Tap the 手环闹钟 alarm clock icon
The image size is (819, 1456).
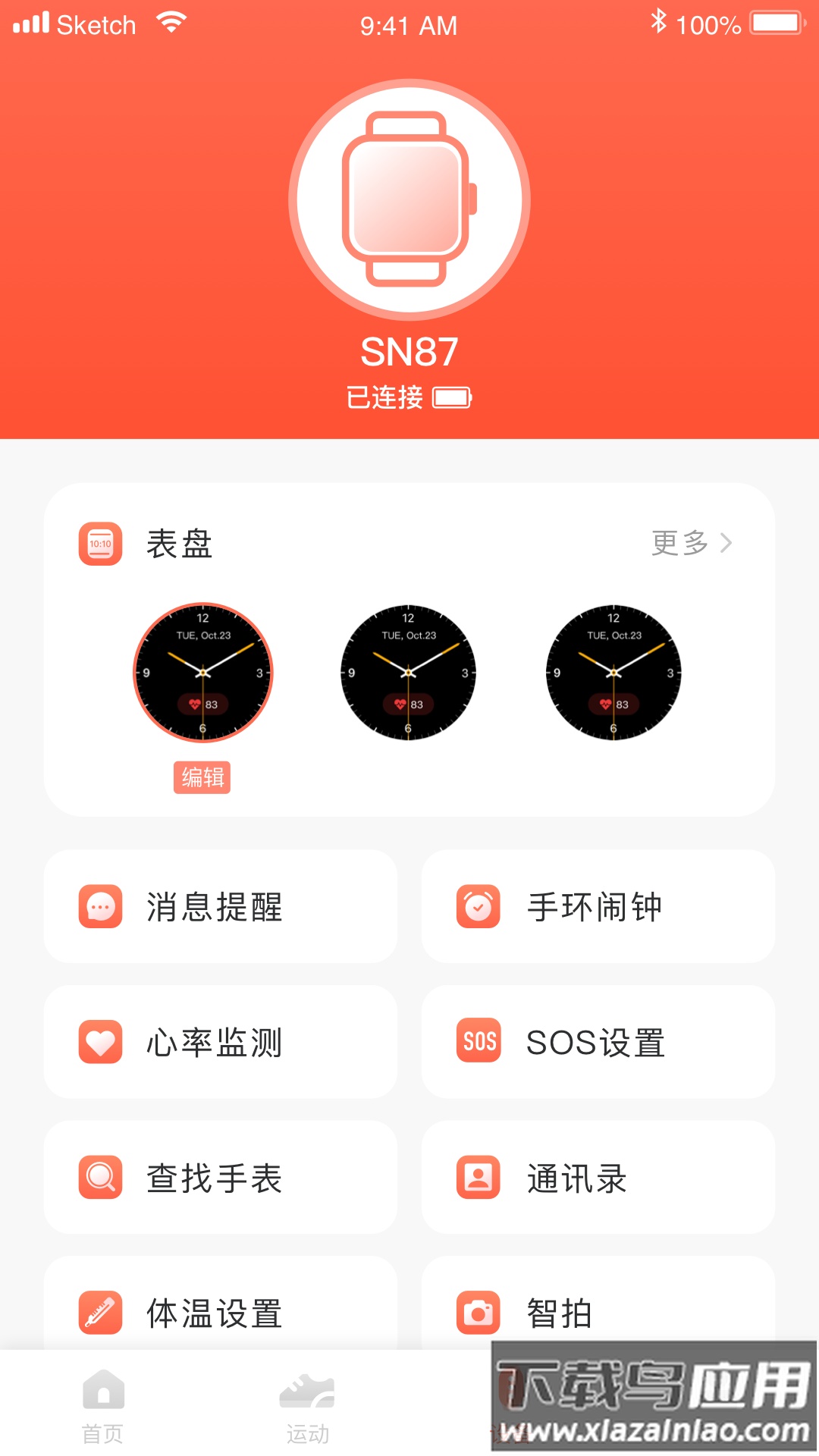(477, 906)
